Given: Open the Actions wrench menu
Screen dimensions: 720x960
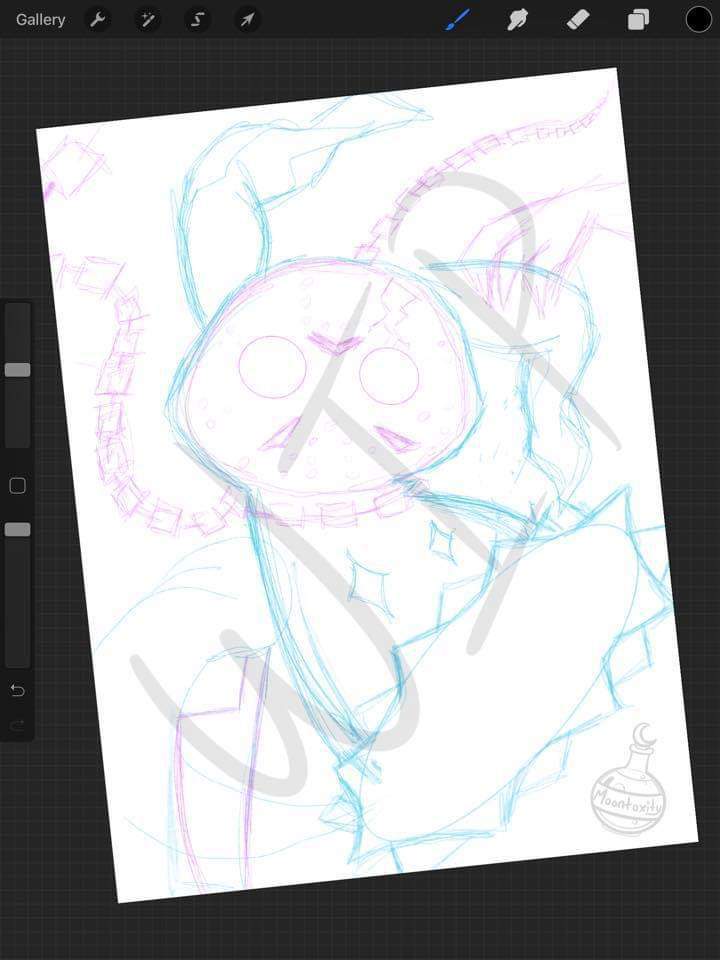Looking at the screenshot, I should [97, 19].
